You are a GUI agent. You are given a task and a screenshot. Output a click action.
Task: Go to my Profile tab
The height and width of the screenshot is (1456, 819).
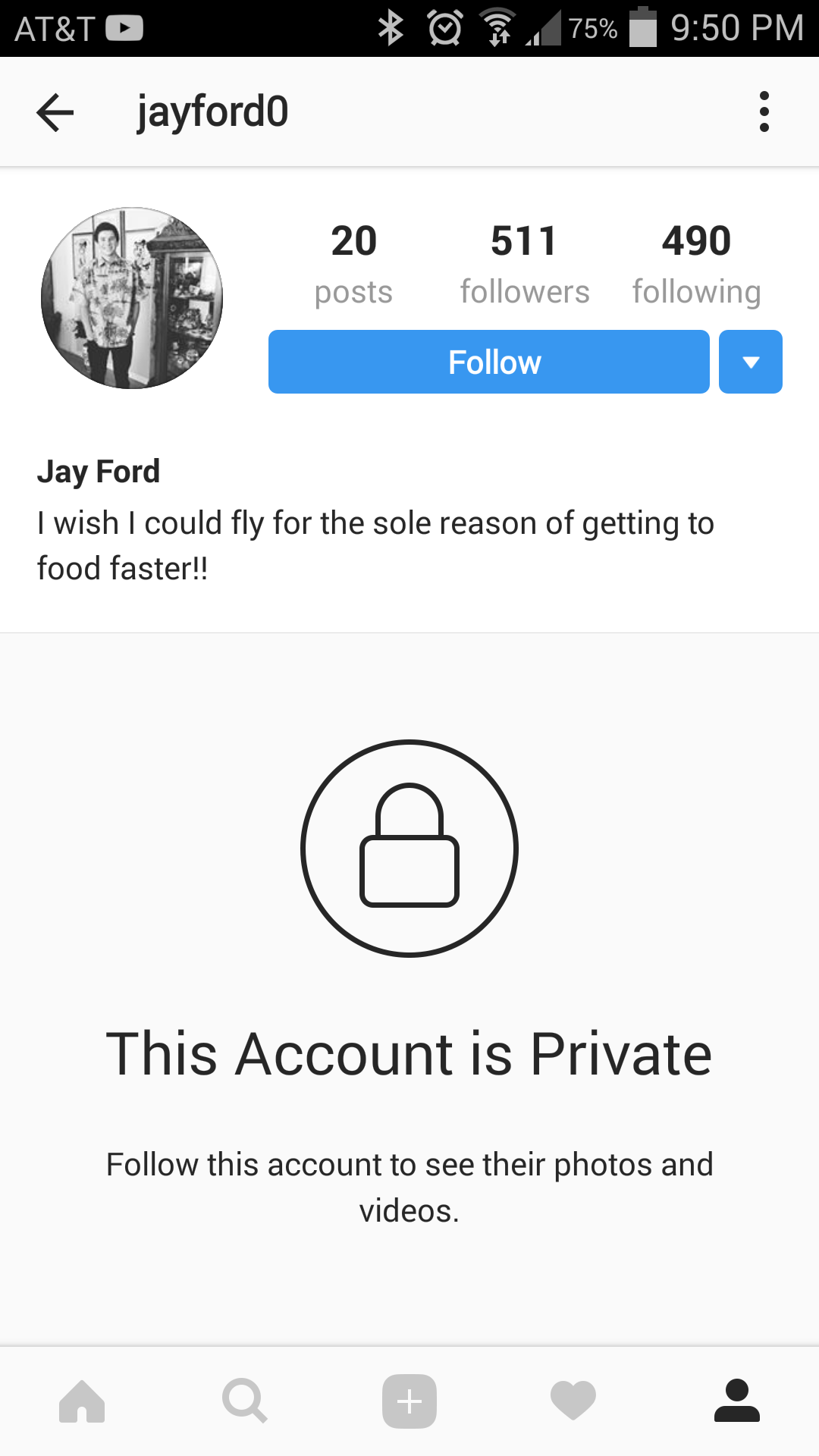tap(736, 1401)
